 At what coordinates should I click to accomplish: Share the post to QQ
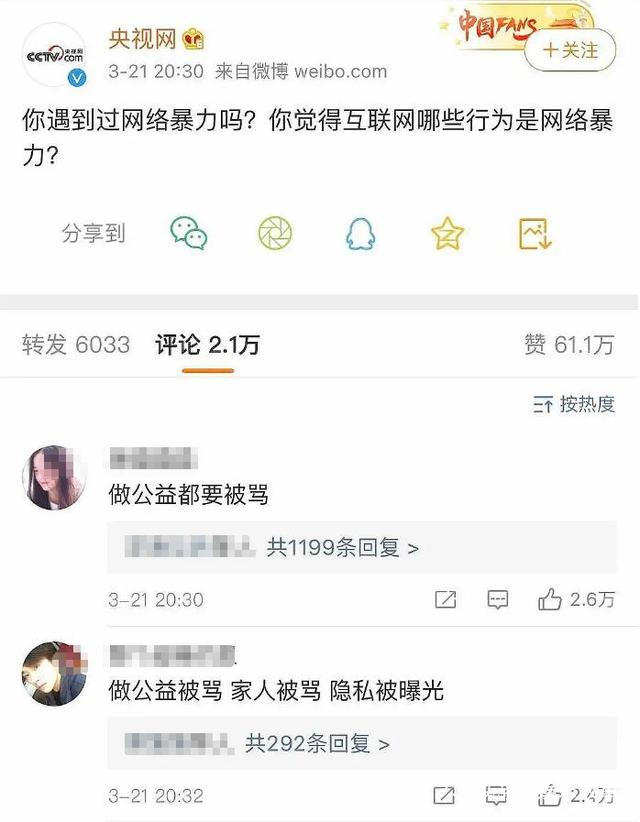359,233
